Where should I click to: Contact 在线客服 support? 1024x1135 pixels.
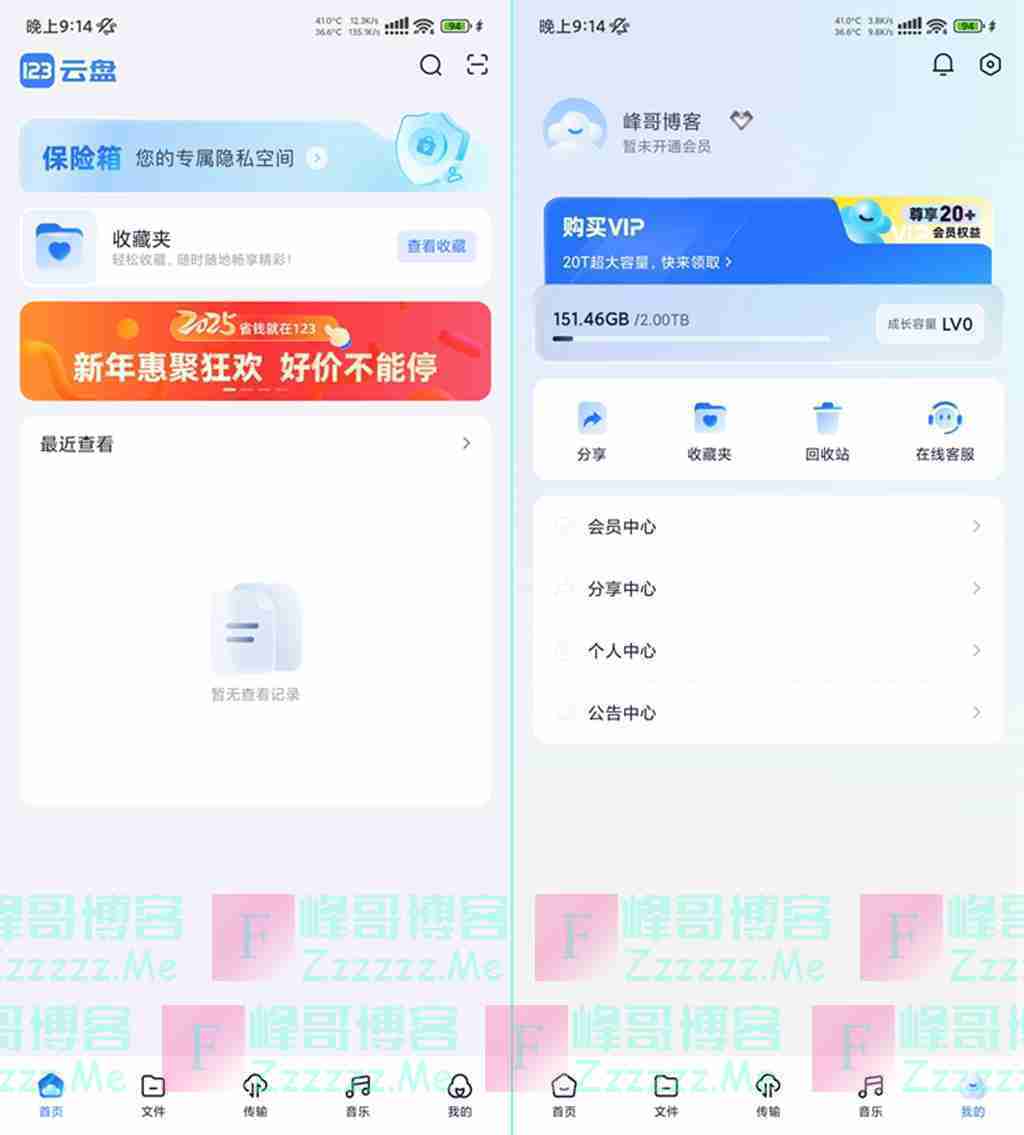944,430
